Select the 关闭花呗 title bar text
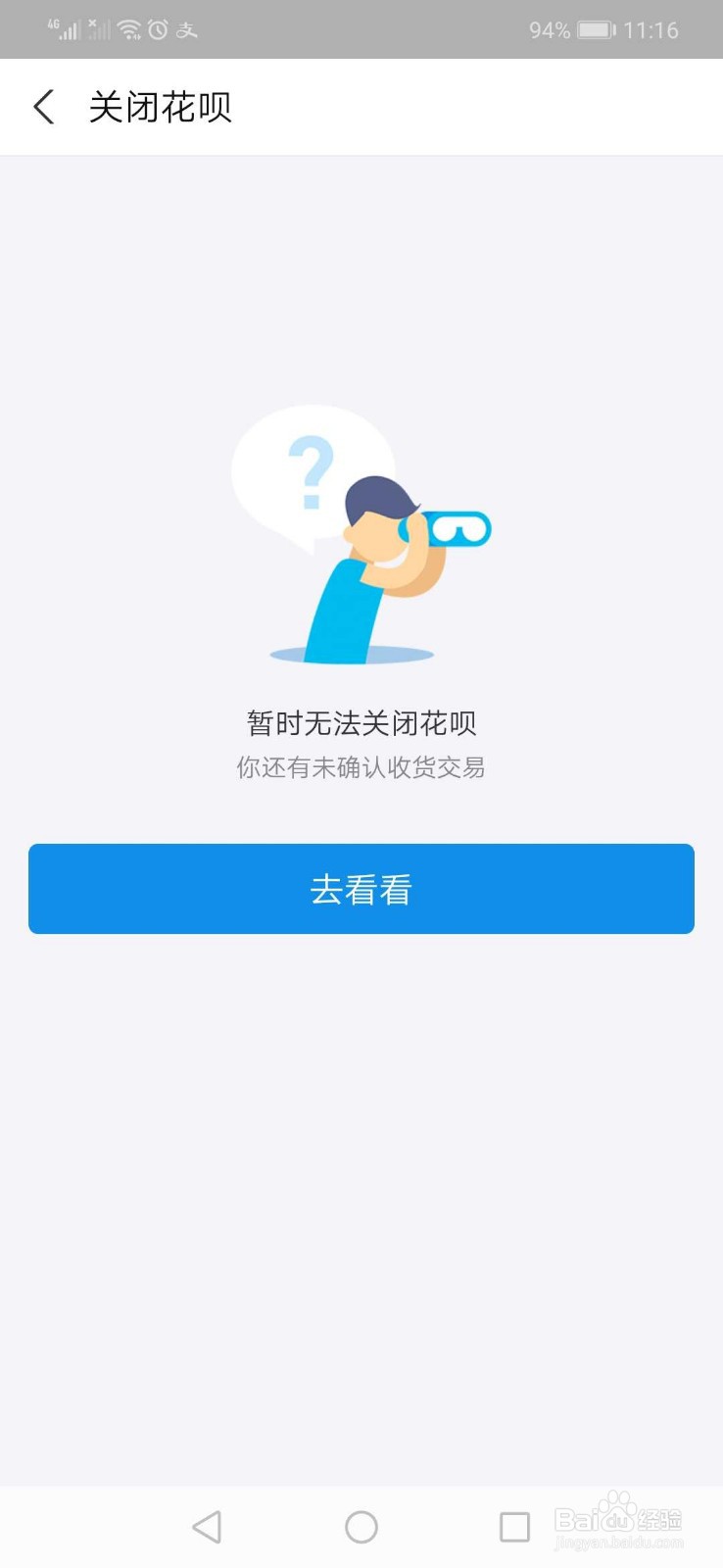 [x=161, y=106]
